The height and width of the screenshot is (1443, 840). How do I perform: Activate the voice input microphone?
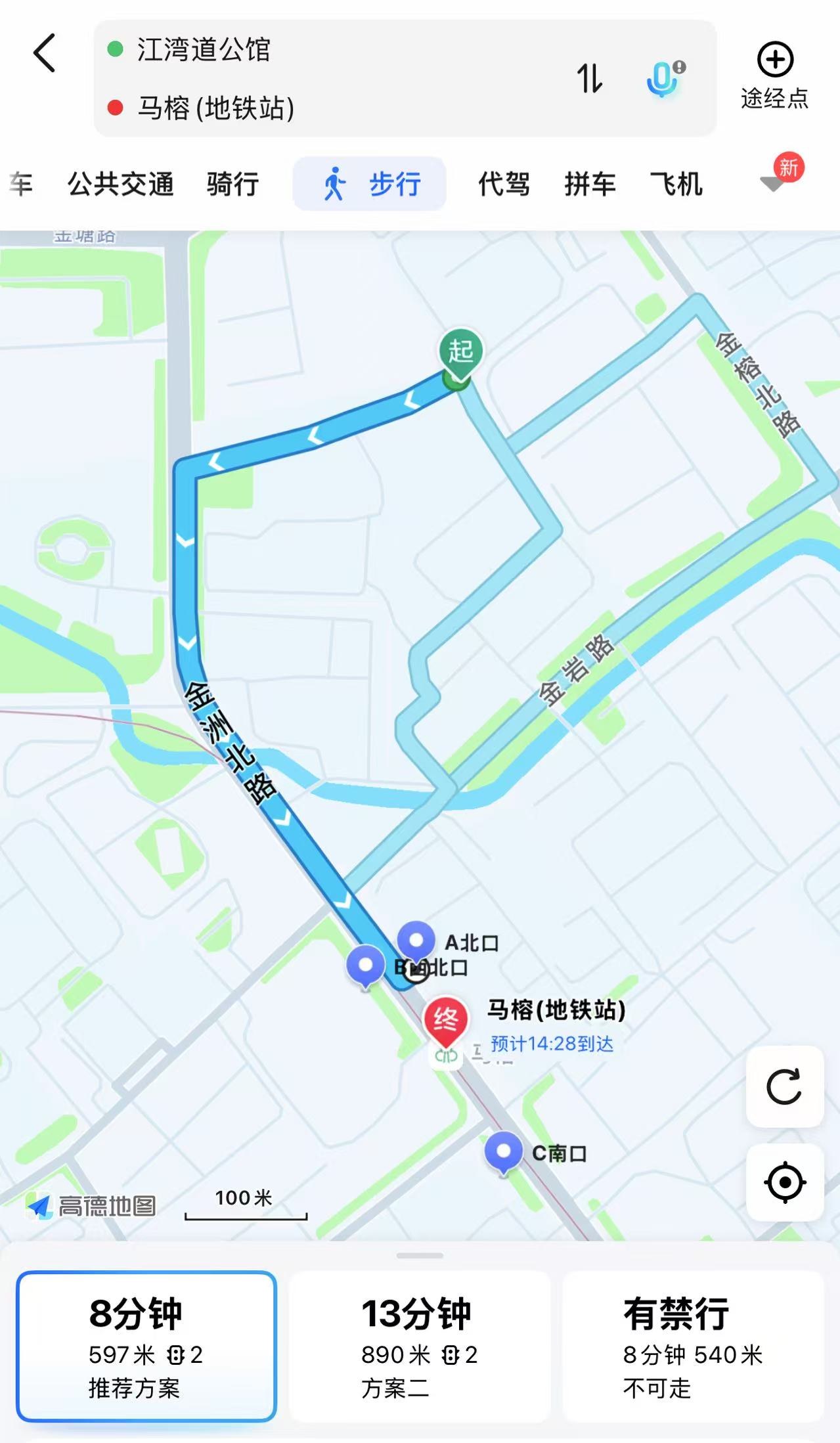click(x=663, y=78)
